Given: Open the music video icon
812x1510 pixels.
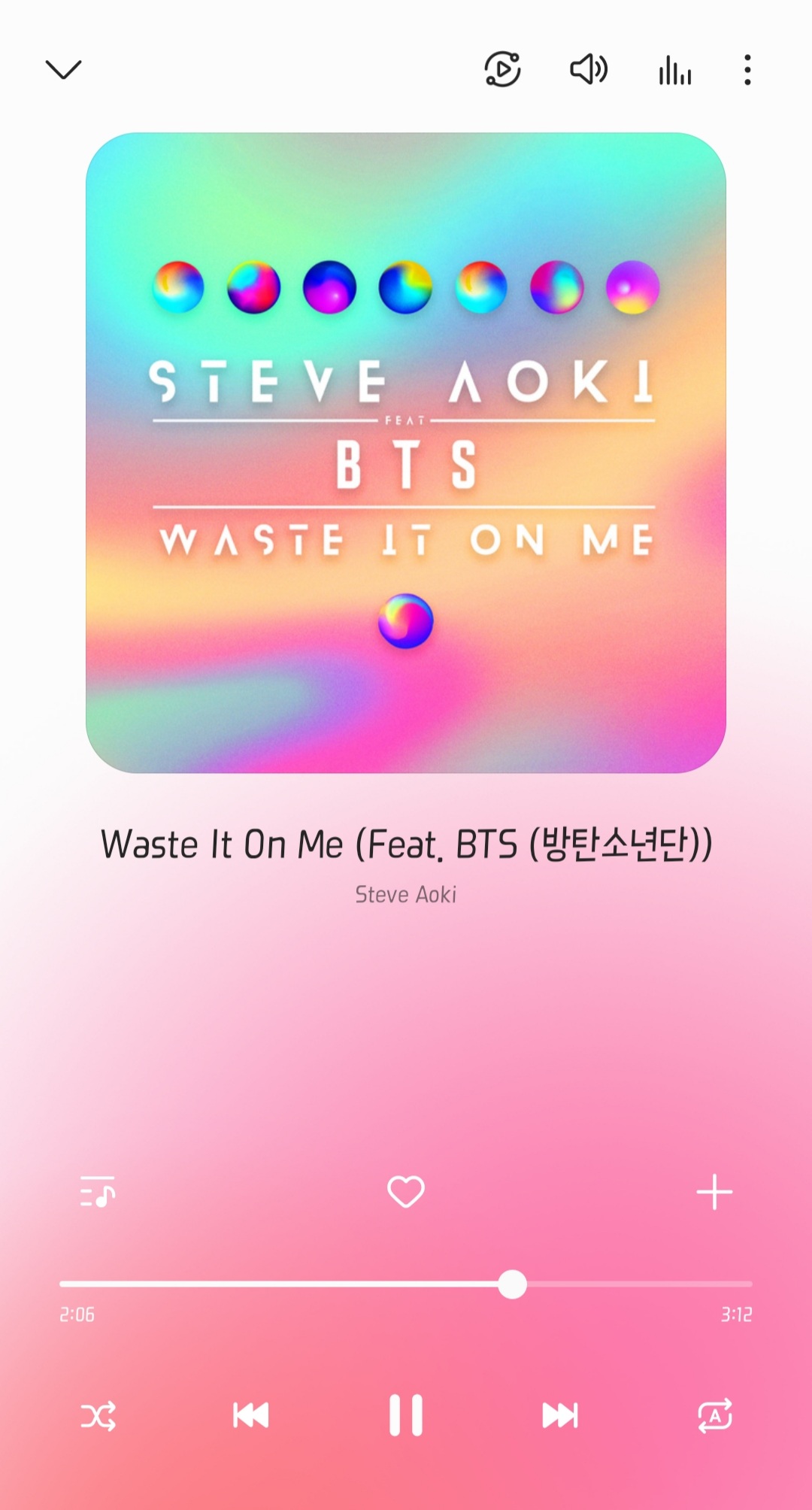Looking at the screenshot, I should 502,70.
